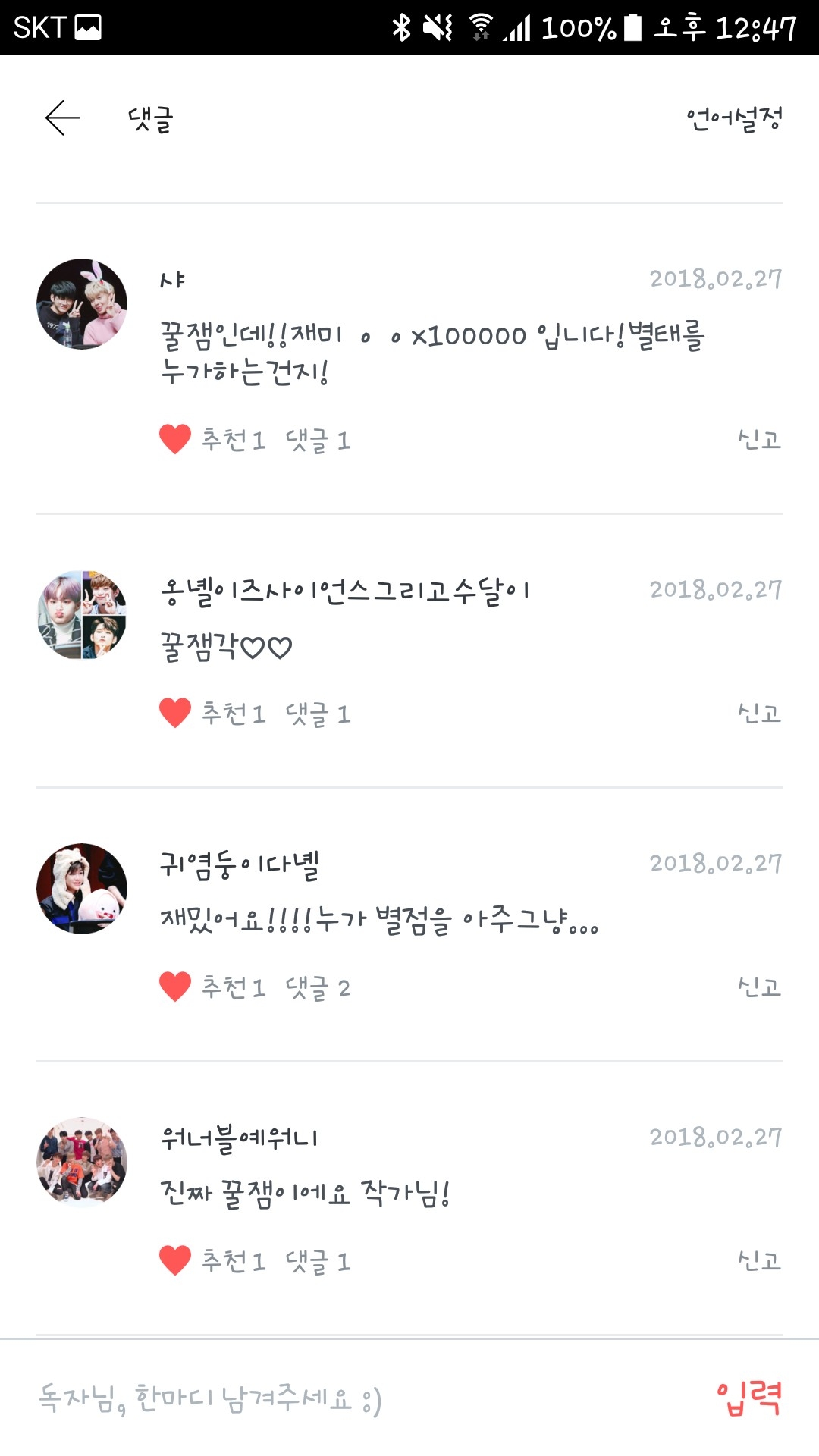This screenshot has height=1456, width=819.
Task: Like 귀염둥이다녤's comment
Action: point(175,987)
